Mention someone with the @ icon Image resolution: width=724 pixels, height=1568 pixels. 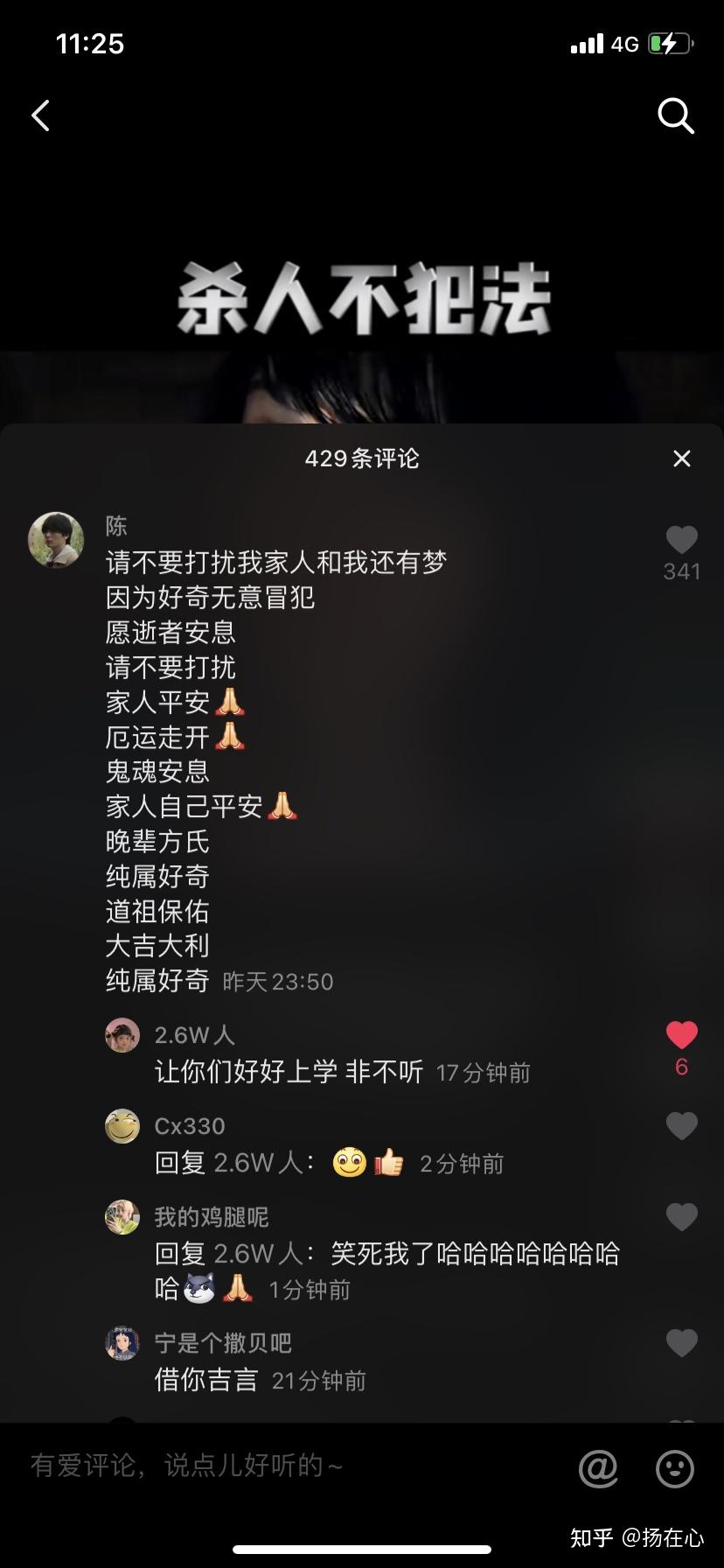click(599, 1468)
